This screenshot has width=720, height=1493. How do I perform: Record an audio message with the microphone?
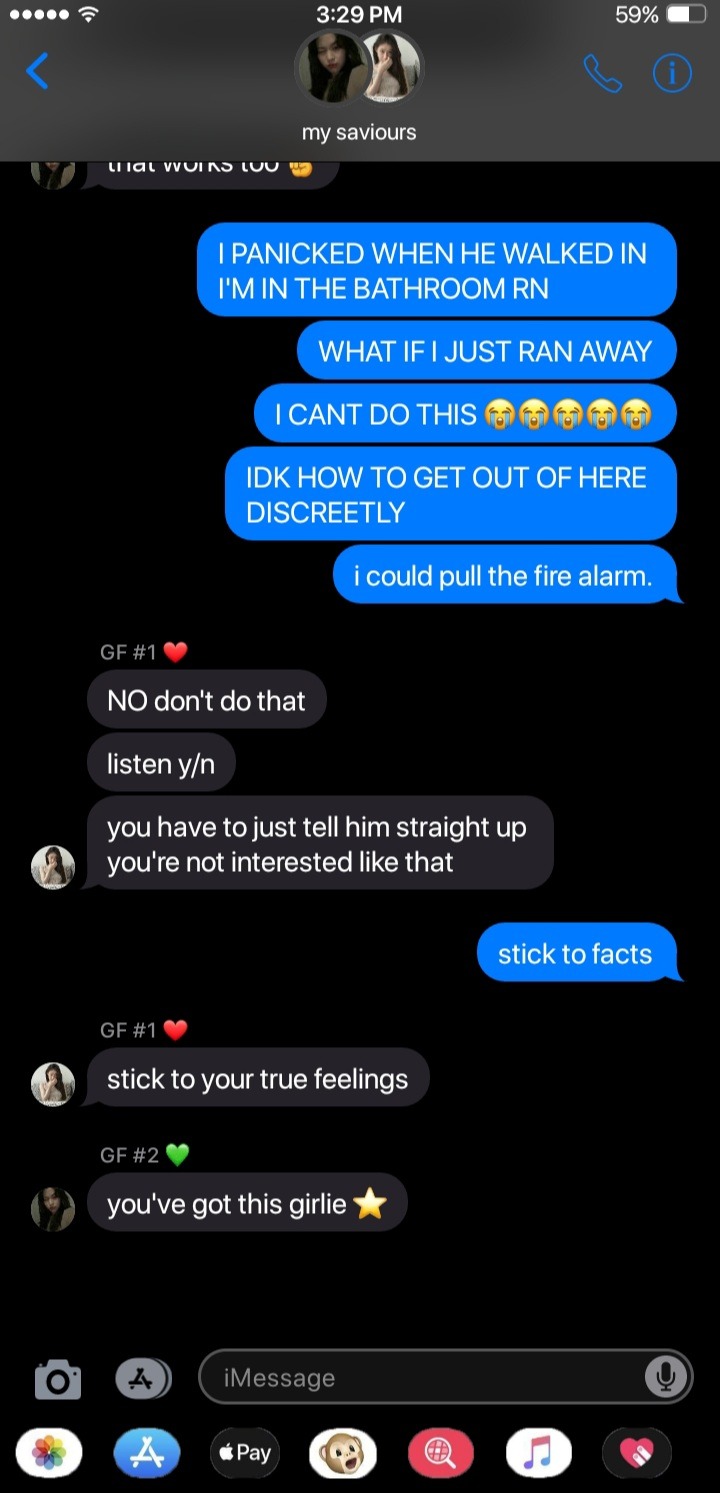(665, 1378)
